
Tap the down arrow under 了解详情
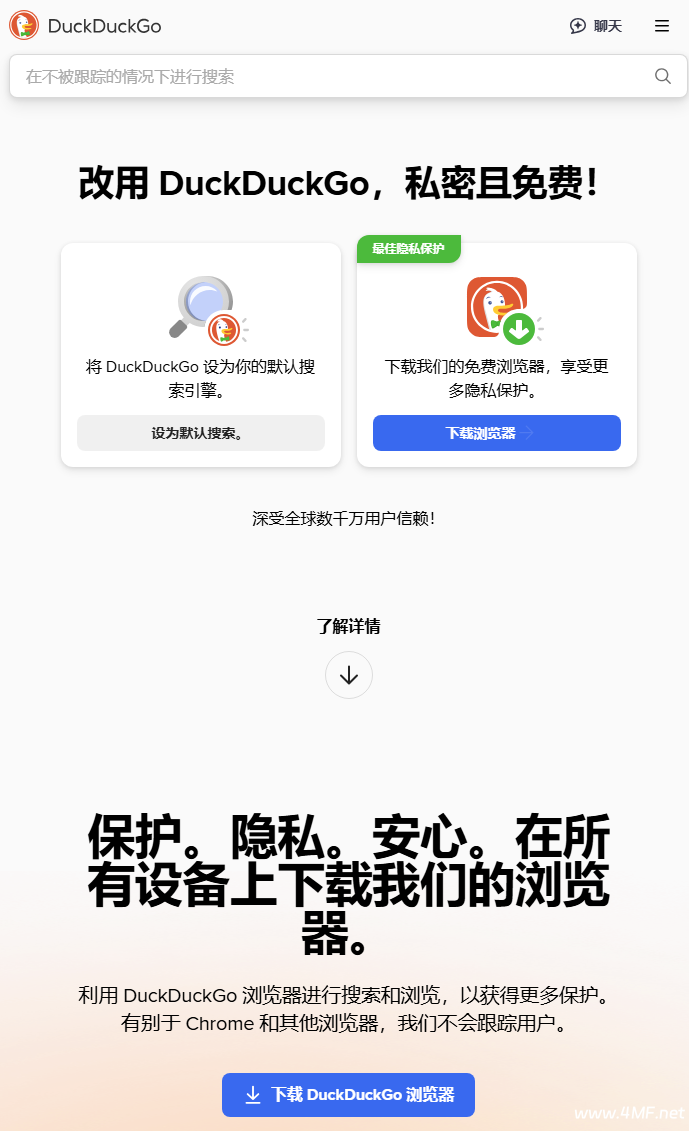[348, 675]
